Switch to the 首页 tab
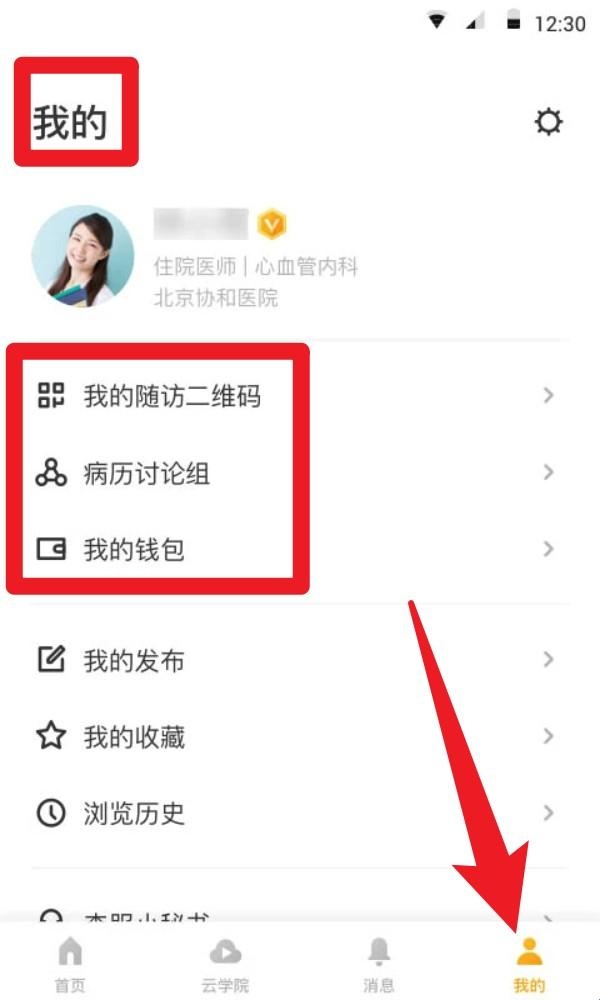The image size is (600, 1000). (x=70, y=964)
